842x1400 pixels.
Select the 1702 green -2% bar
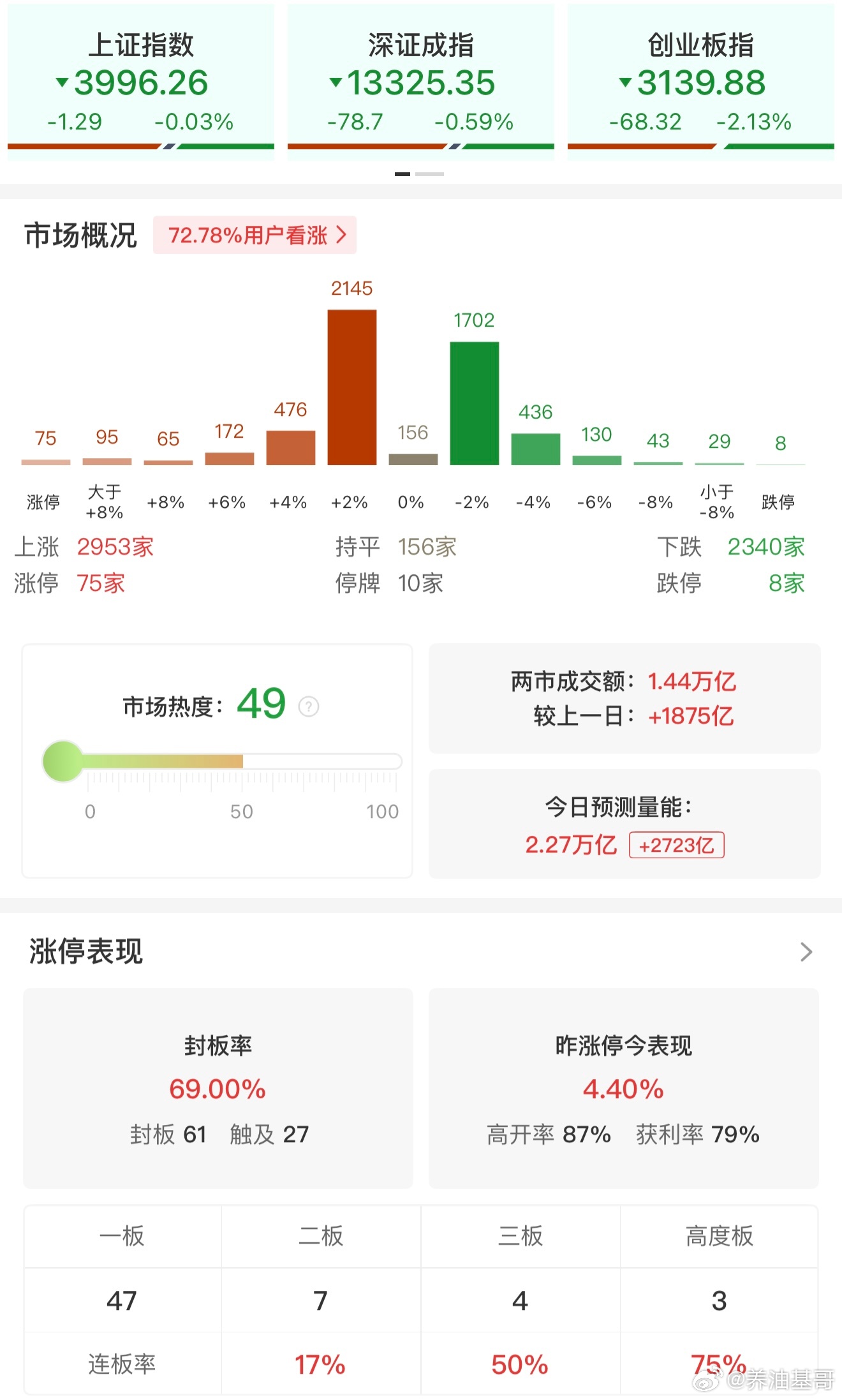[x=474, y=402]
